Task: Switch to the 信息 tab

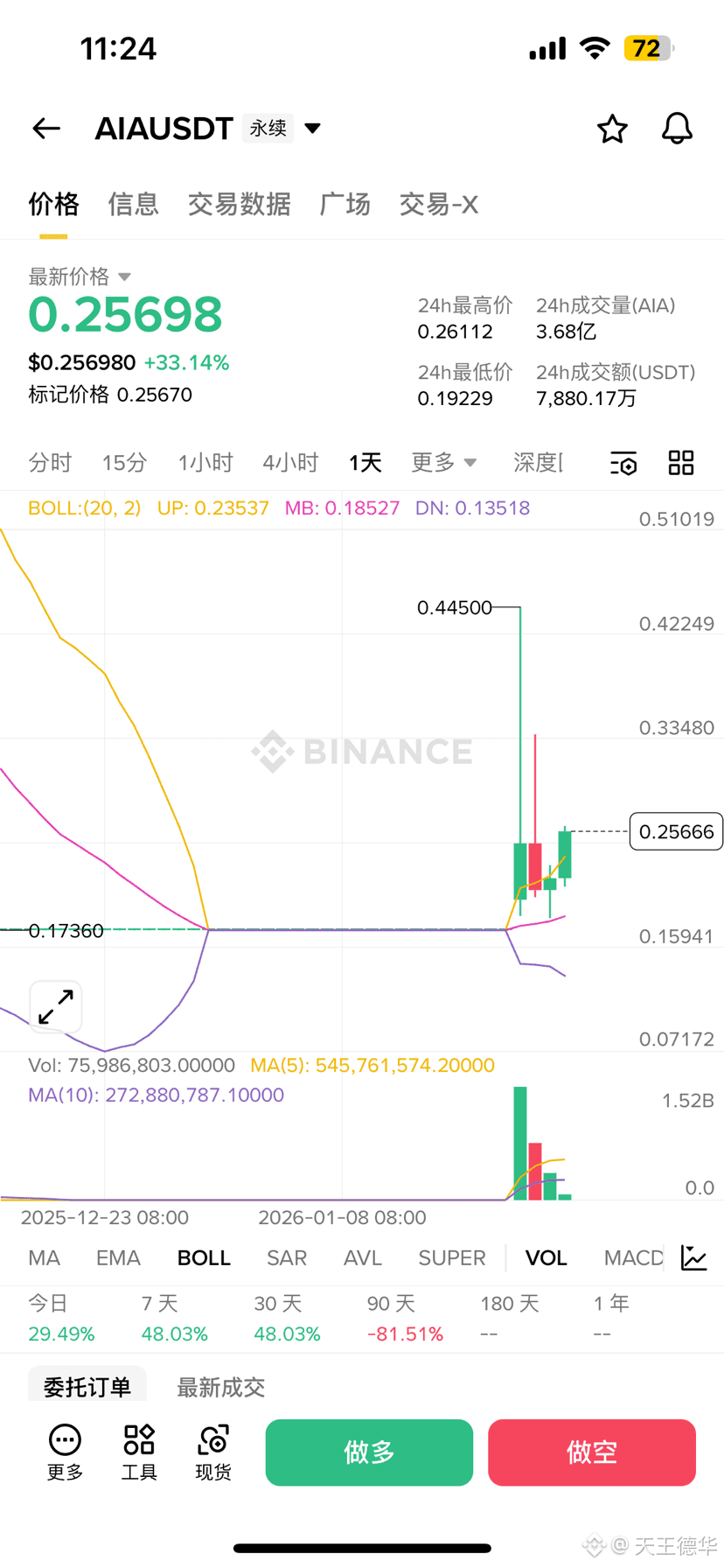Action: [133, 204]
